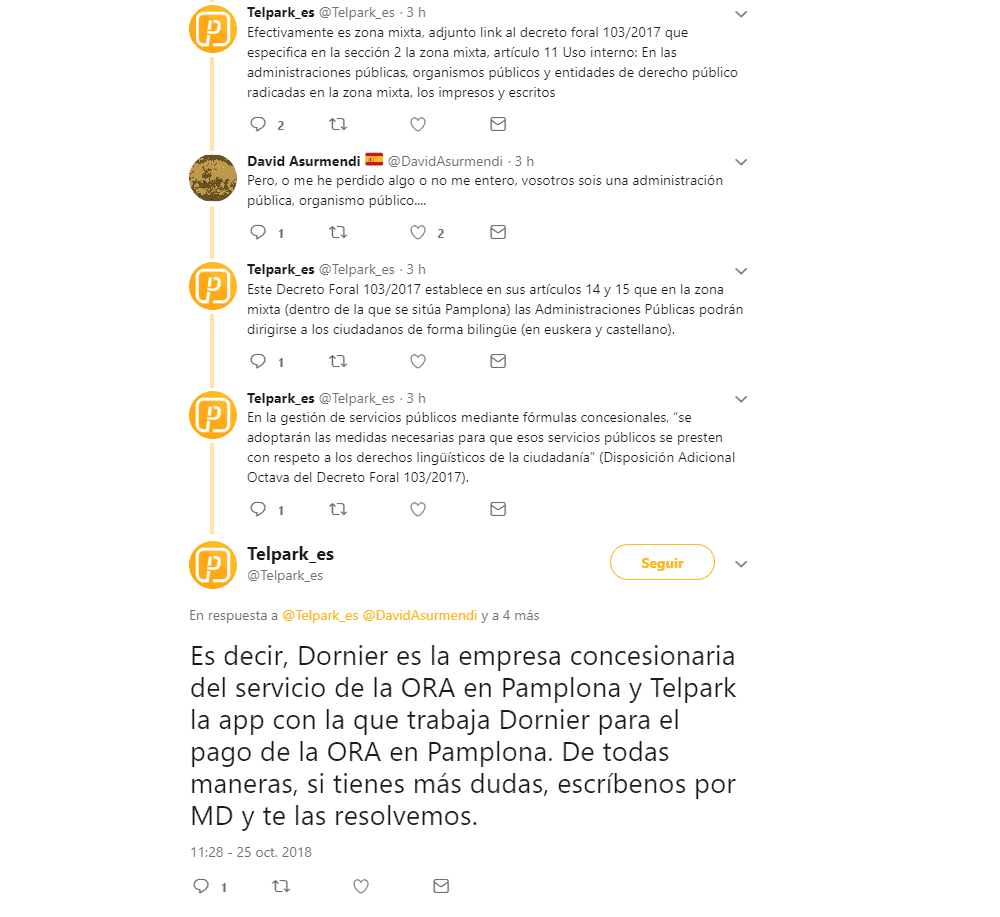
Task: Reply to David Asurmendi's tweet
Action: tap(258, 232)
